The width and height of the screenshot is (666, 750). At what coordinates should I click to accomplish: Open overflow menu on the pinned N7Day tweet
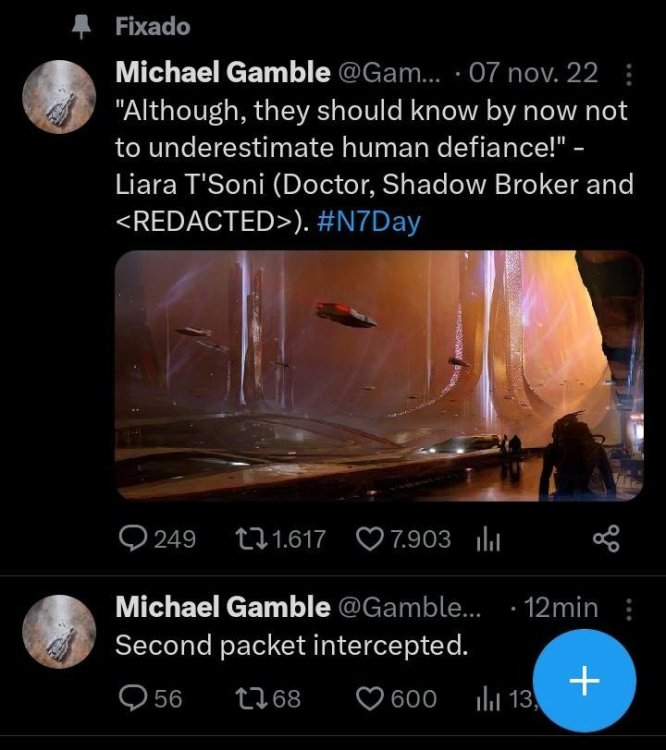click(628, 74)
